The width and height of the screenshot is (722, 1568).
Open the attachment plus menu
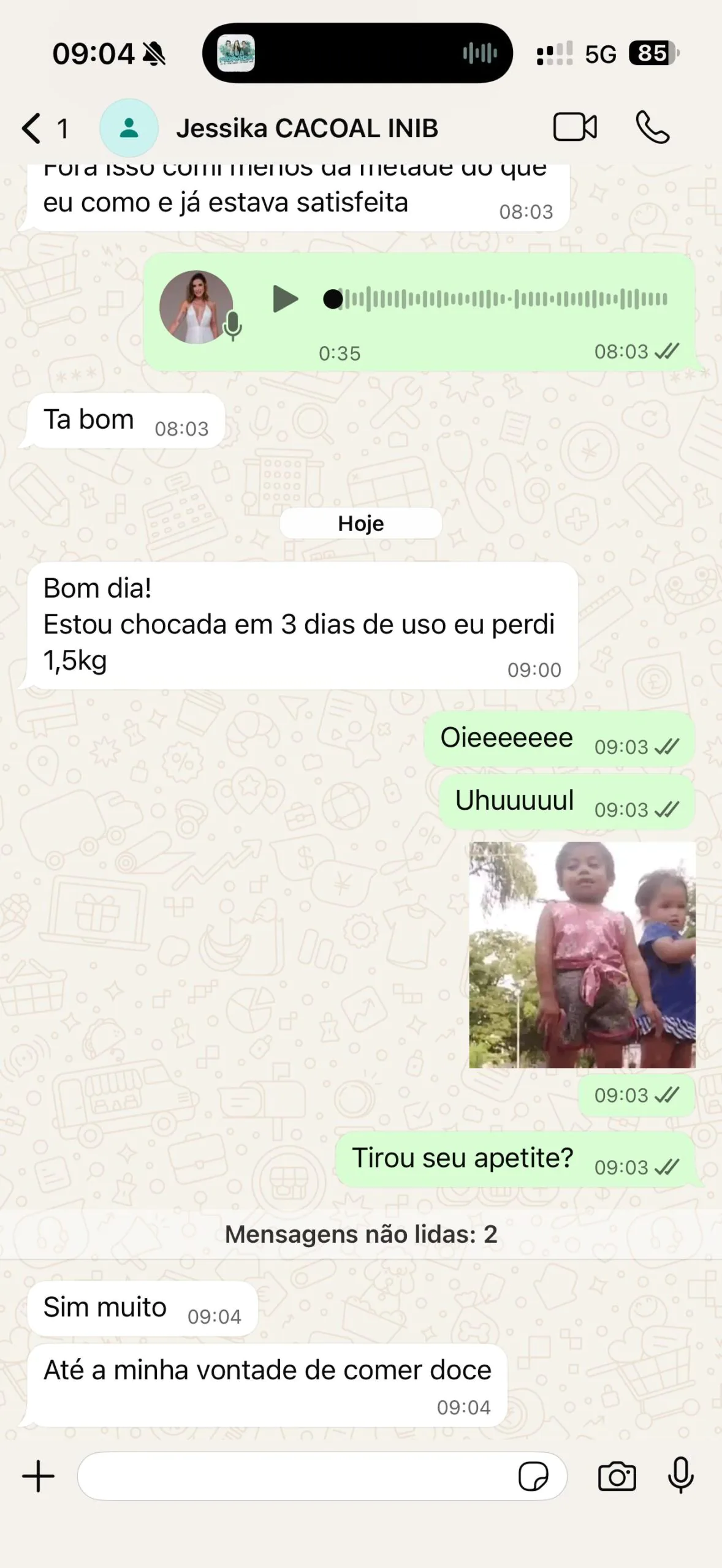38,1476
